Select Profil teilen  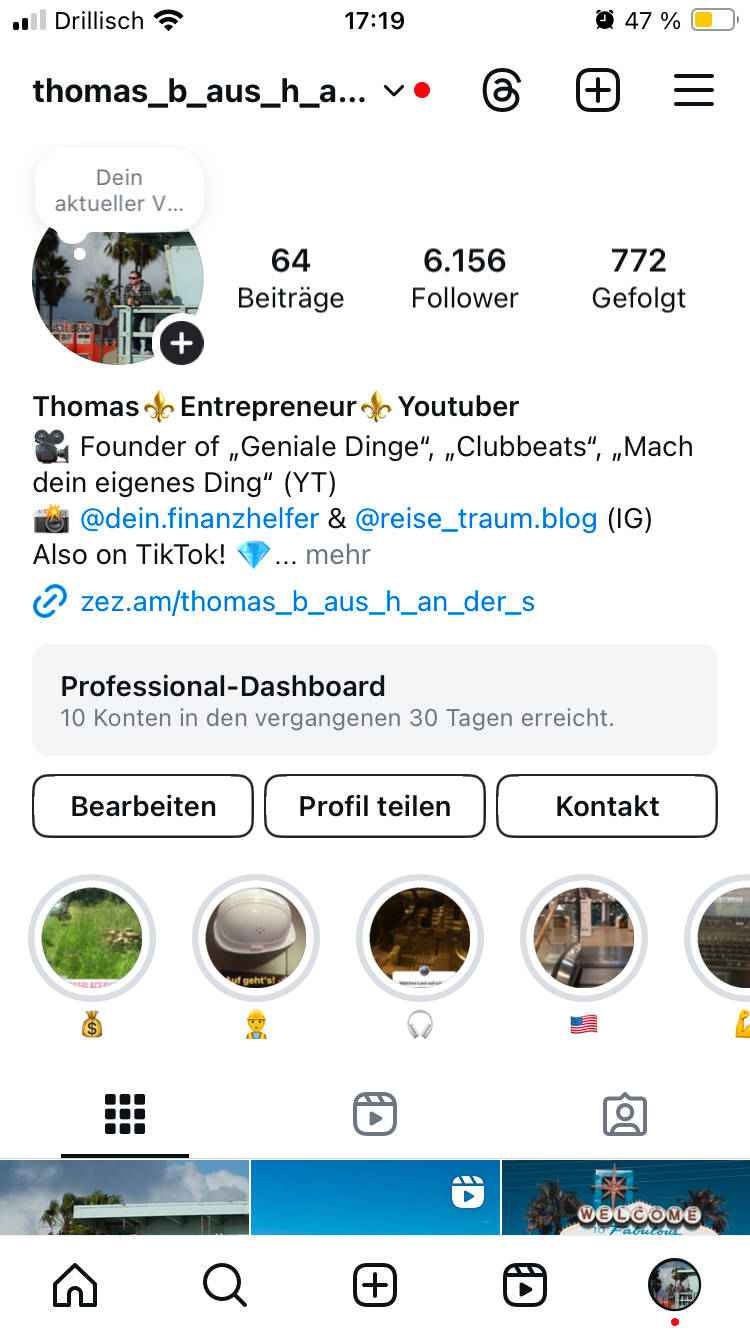tap(375, 806)
